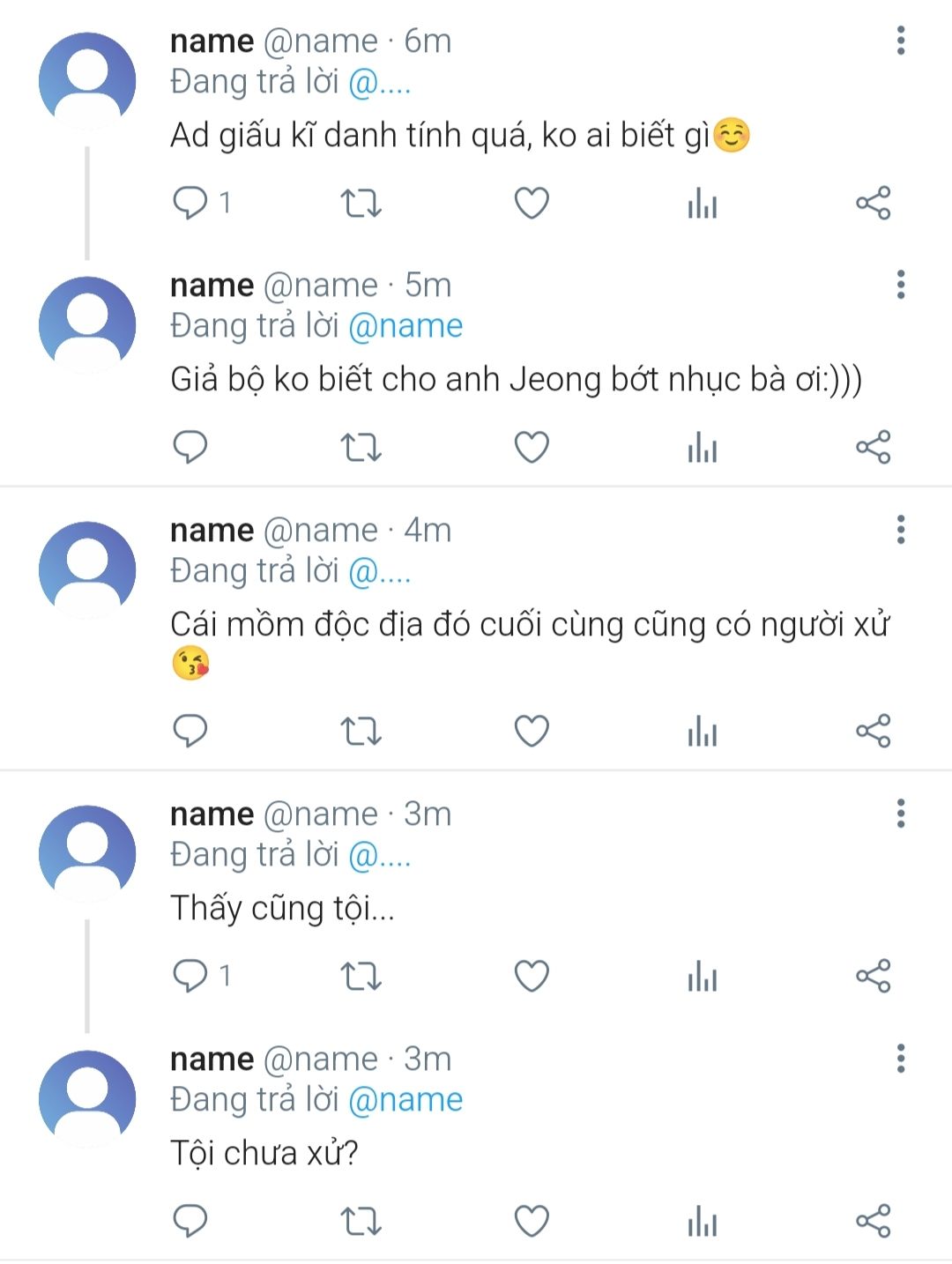The width and height of the screenshot is (952, 1264).
Task: View analytics of the "Cái mồm độc địa" tweet
Action: 703,732
